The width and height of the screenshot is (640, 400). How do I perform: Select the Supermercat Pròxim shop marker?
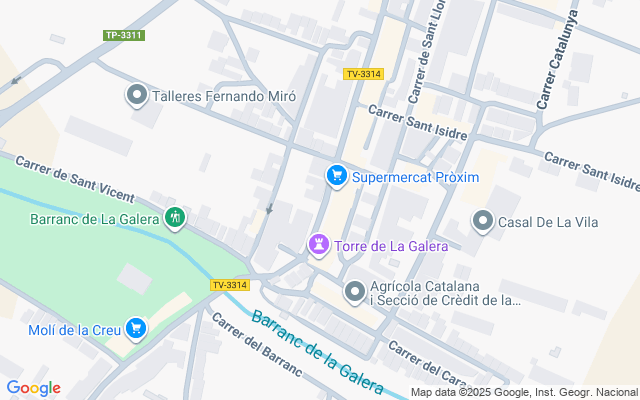click(337, 176)
